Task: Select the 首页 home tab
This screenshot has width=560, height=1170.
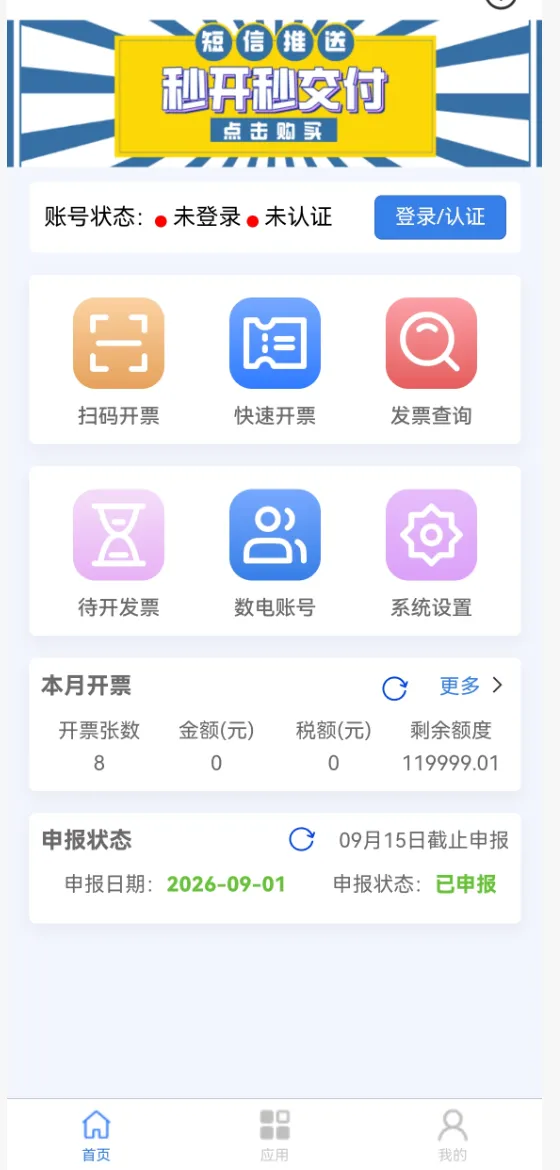Action: tap(96, 1135)
